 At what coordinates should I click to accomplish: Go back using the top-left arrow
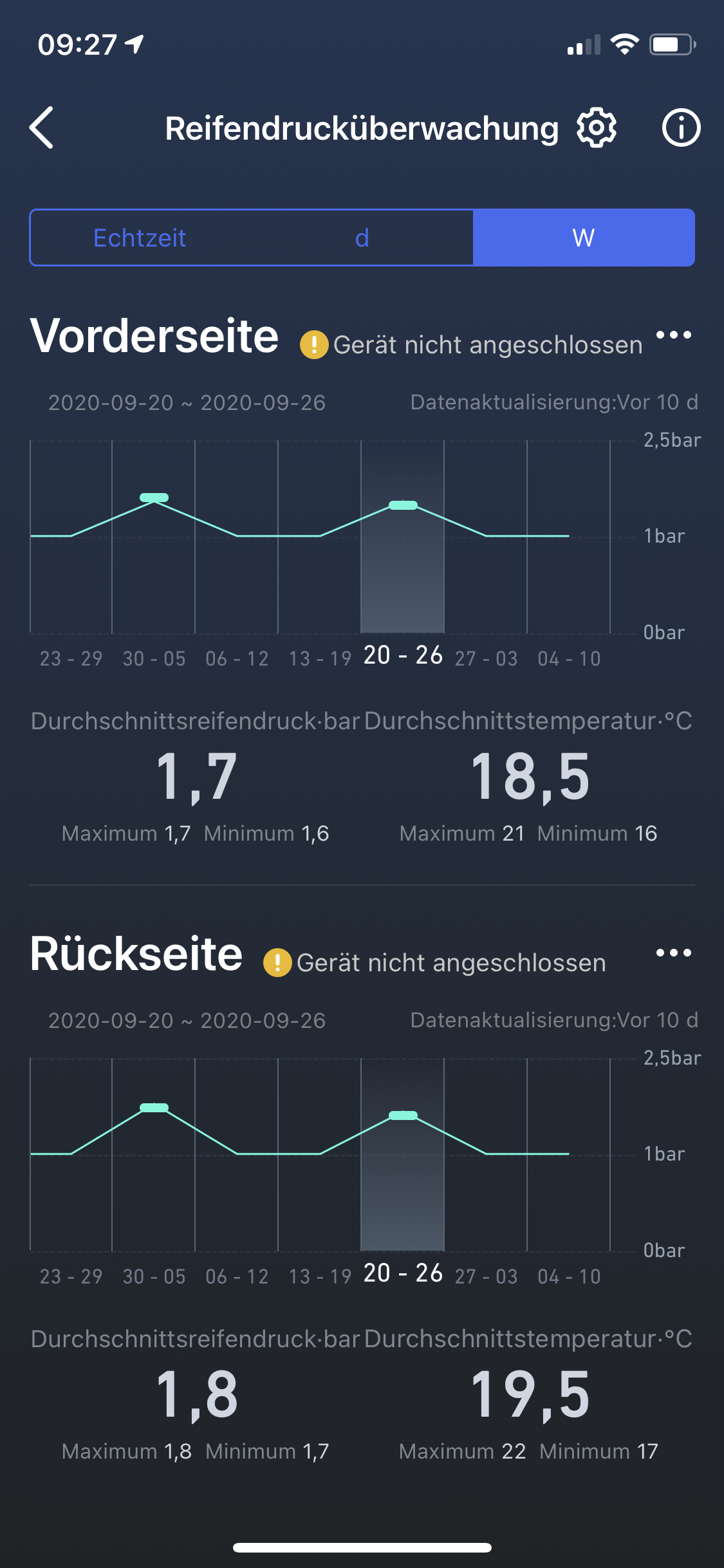pos(42,127)
